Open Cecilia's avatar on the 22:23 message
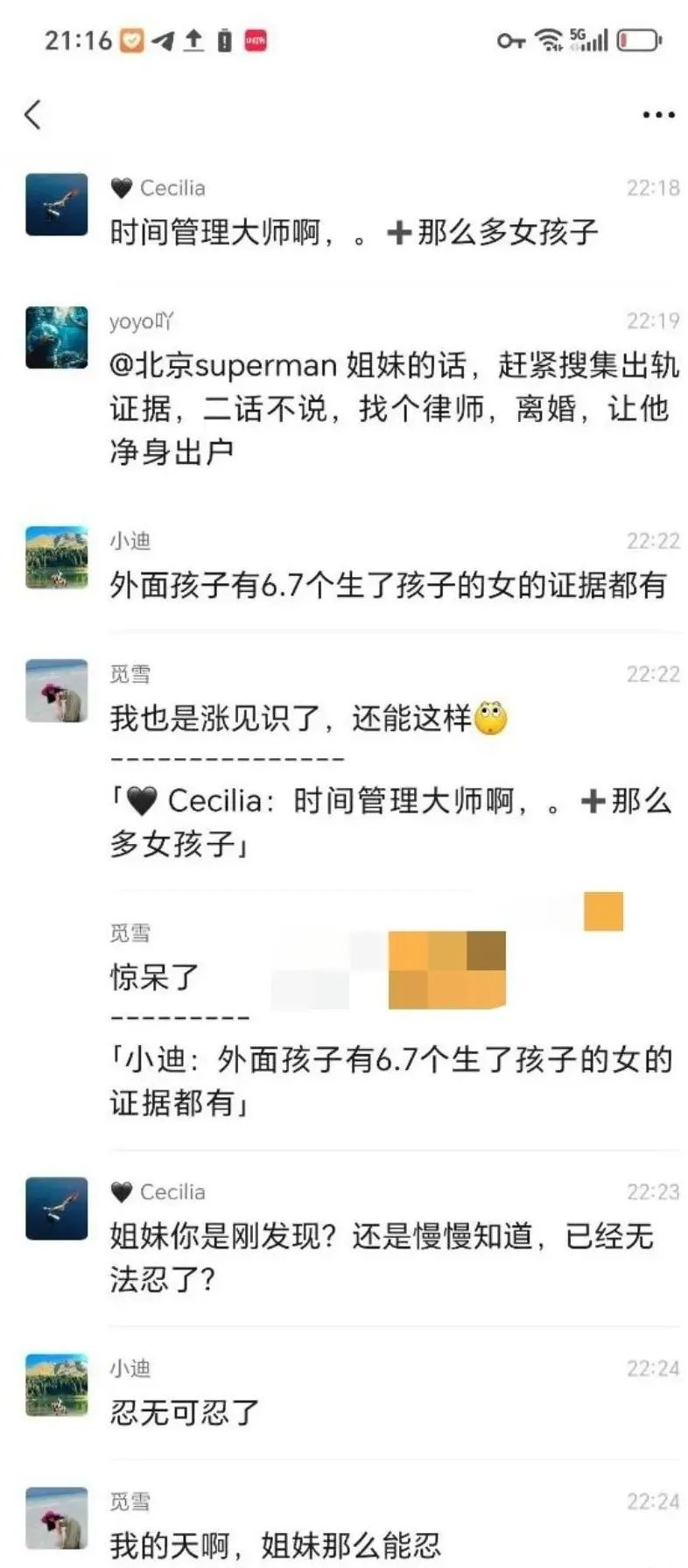This screenshot has width=688, height=1568. click(x=57, y=1209)
